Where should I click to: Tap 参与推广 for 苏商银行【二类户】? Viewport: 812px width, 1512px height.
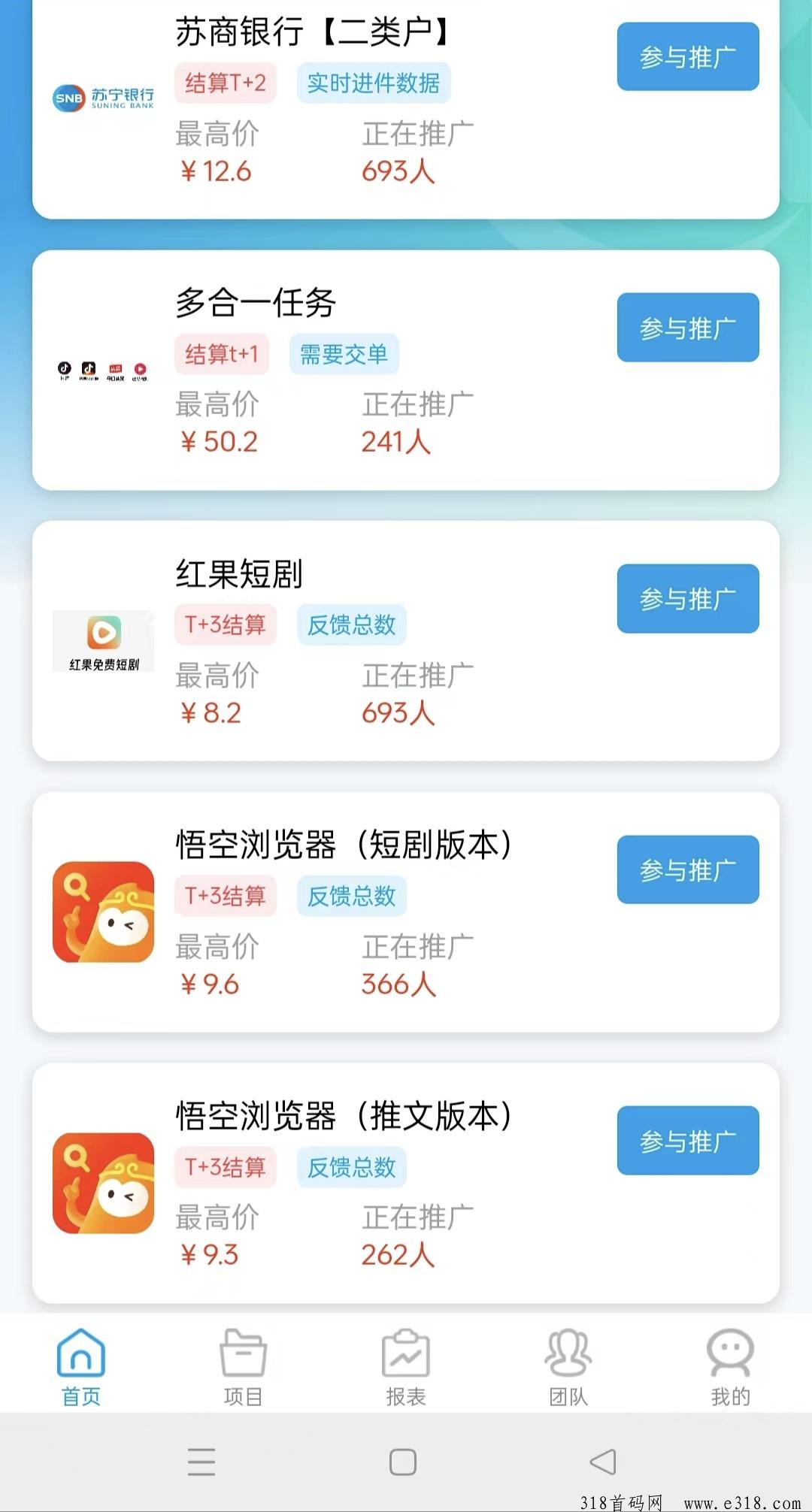(x=688, y=56)
